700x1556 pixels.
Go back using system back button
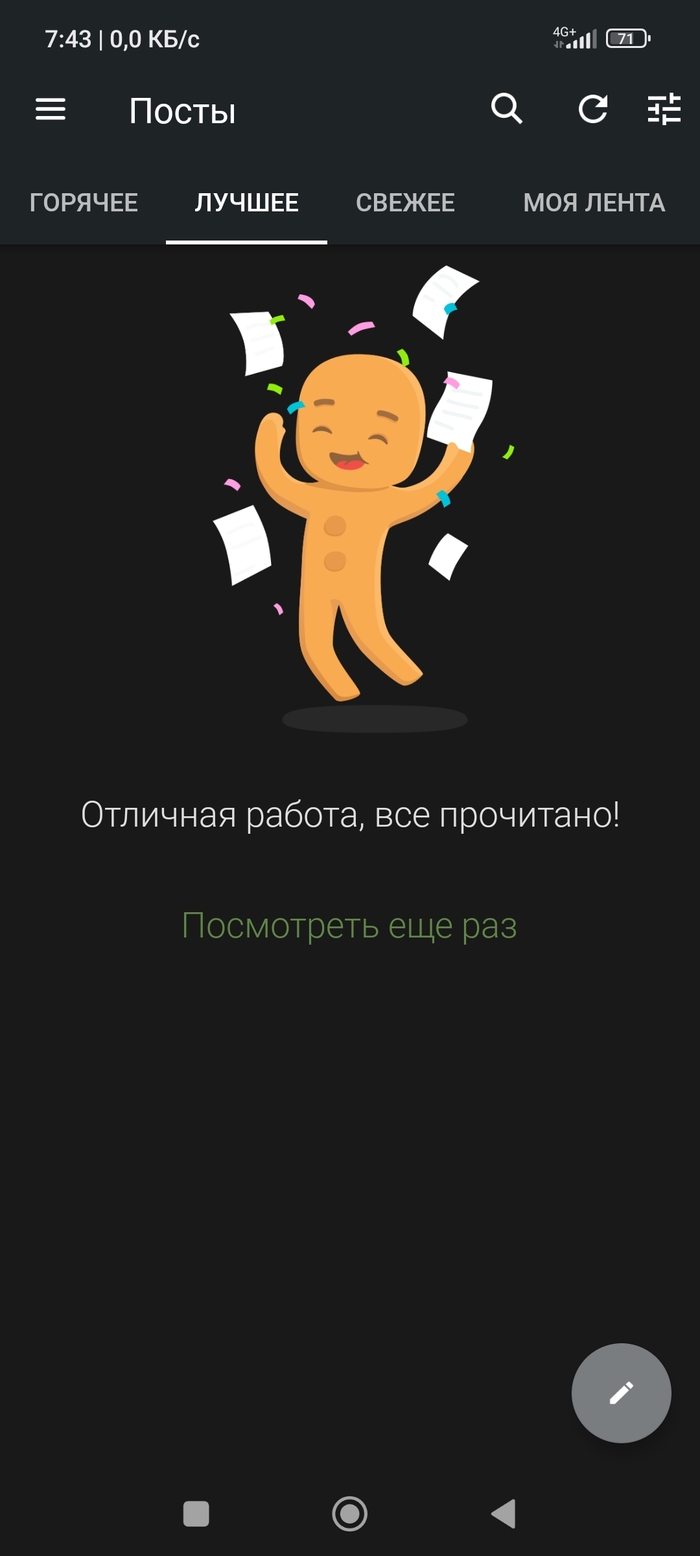tap(503, 1513)
